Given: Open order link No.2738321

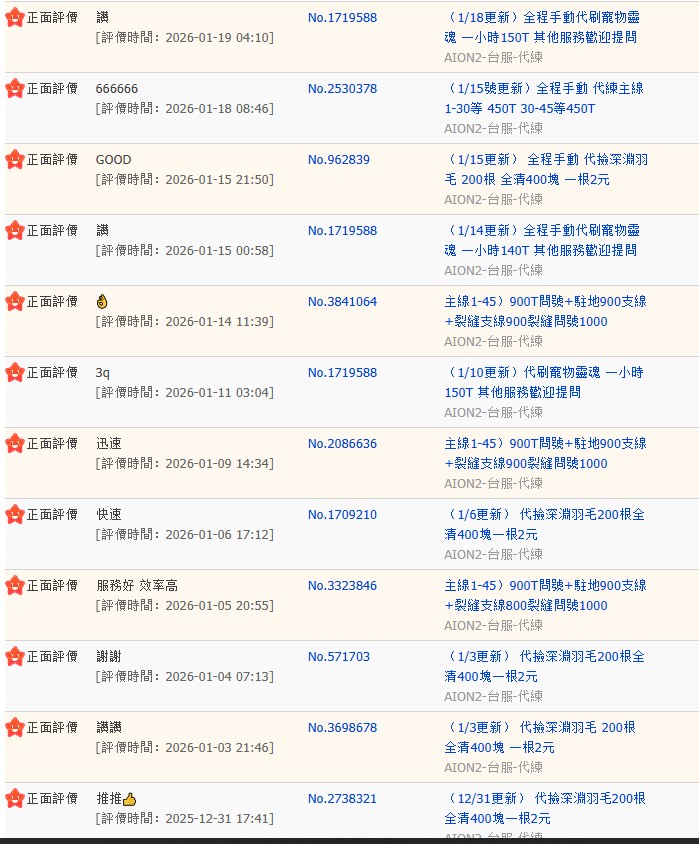Looking at the screenshot, I should tap(342, 799).
